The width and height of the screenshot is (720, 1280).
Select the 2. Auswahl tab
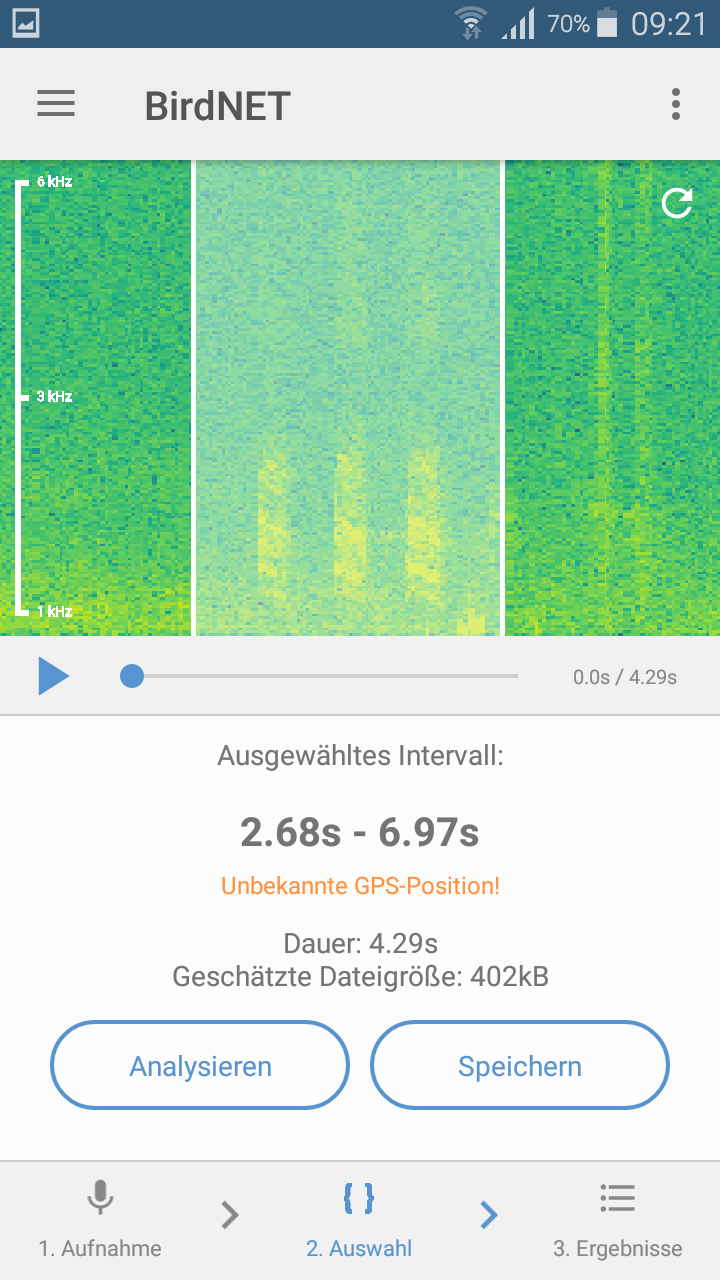[359, 1220]
